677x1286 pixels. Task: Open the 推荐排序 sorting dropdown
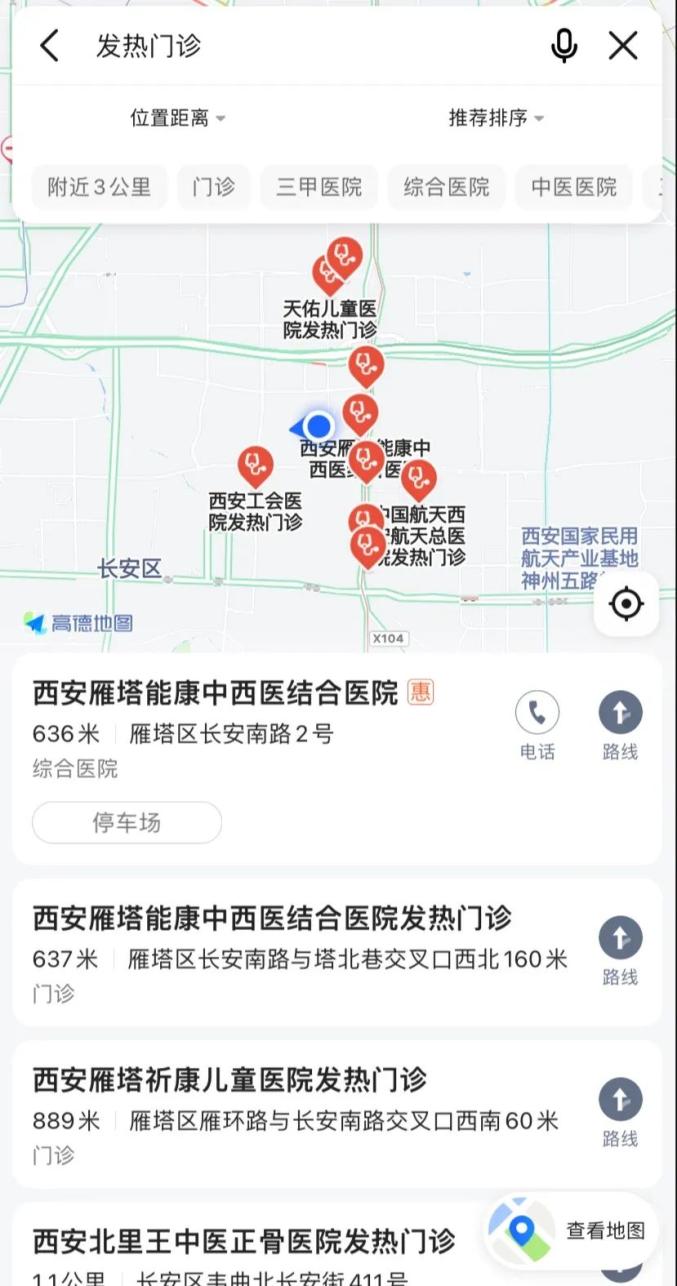click(x=495, y=118)
